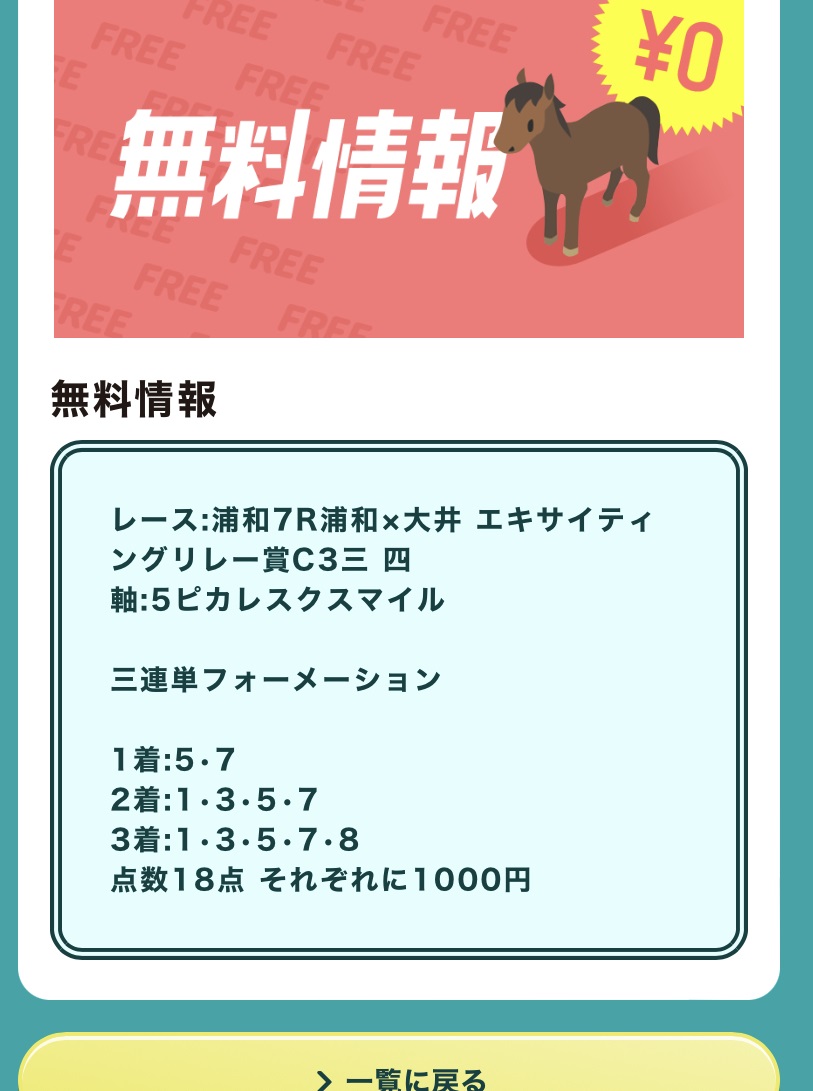The width and height of the screenshot is (813, 1091).
Task: Return to the list via 一覧に戻る
Action: 400,1074
